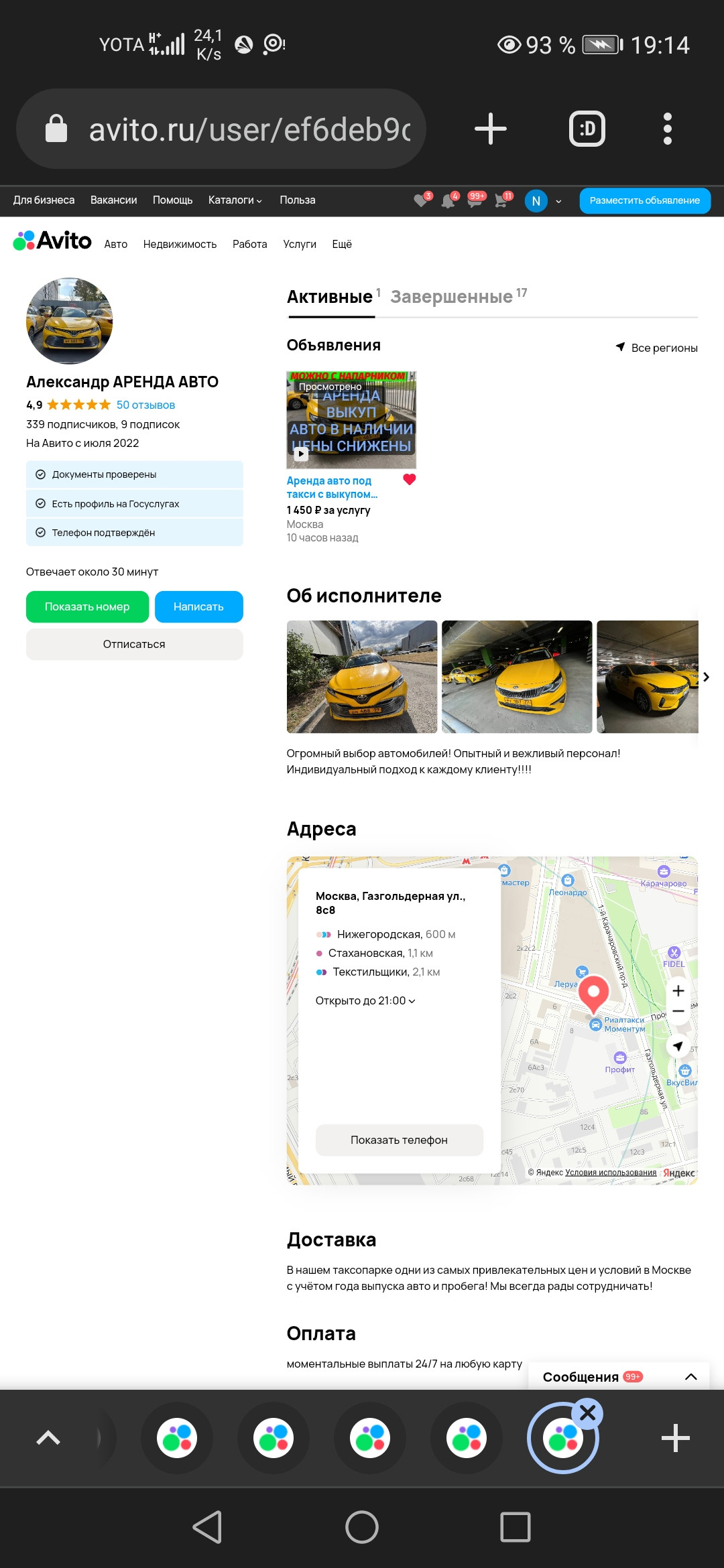Go back using the system back button
The image size is (724, 1568).
tap(208, 1527)
